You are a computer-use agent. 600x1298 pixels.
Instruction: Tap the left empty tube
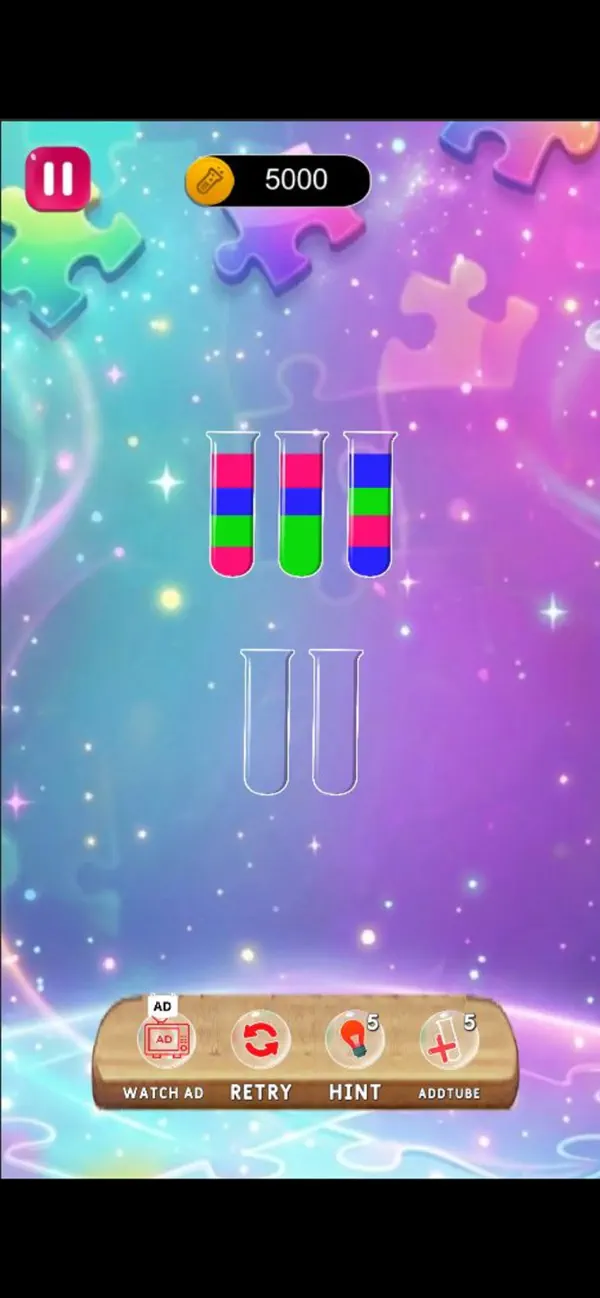pyautogui.click(x=267, y=722)
